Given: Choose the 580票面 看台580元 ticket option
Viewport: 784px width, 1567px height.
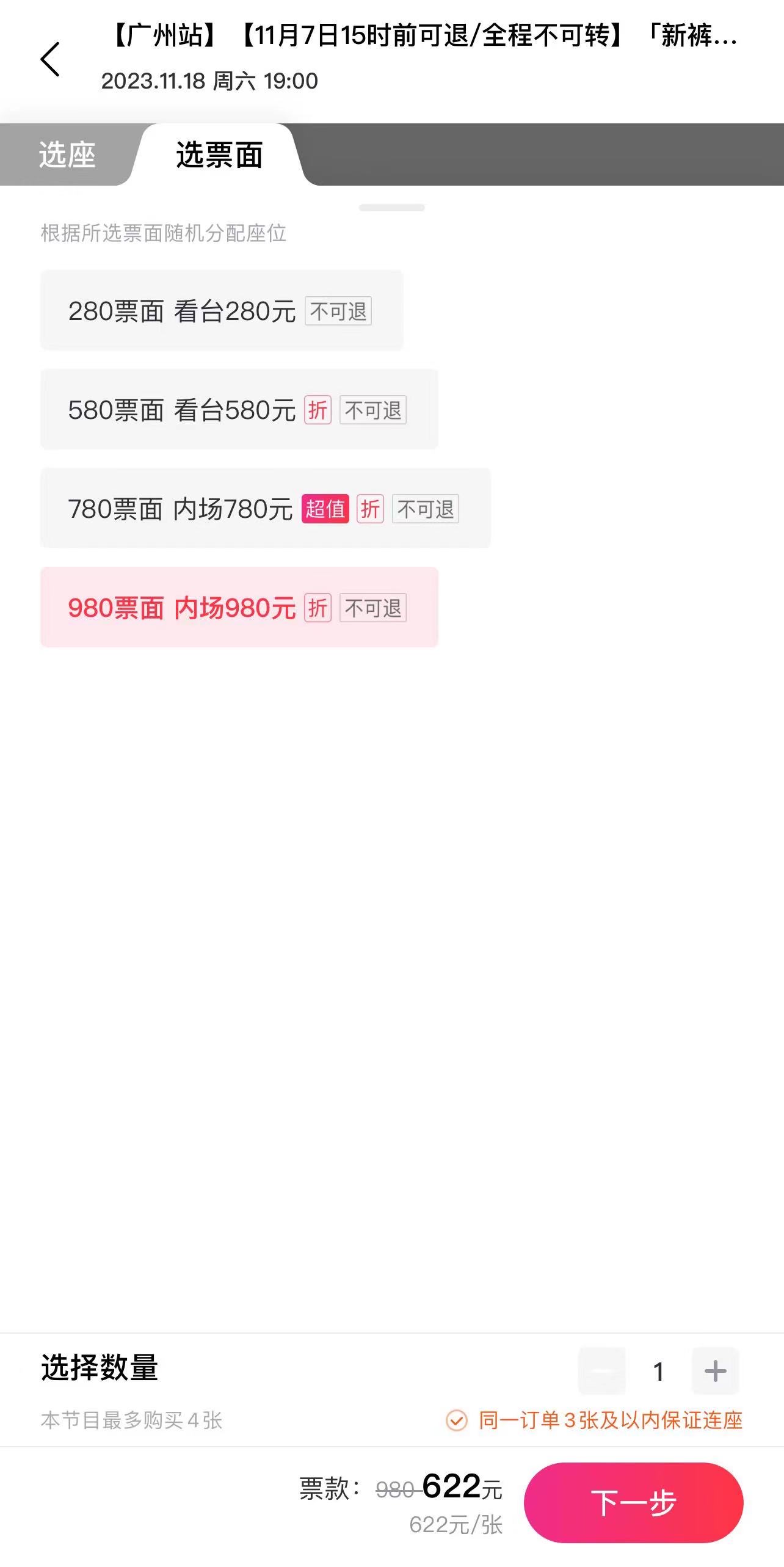Looking at the screenshot, I should [239, 410].
